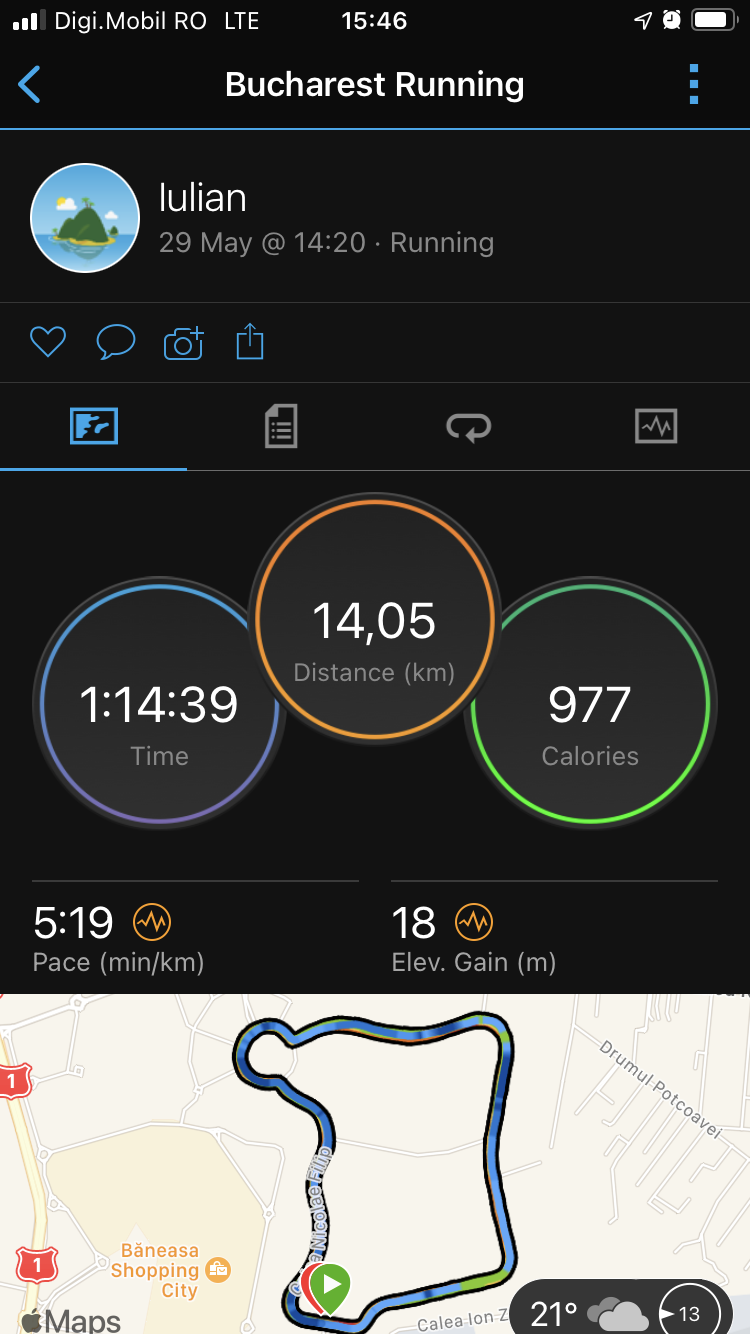Viewport: 750px width, 1334px height.
Task: Switch to the charts tab
Action: coord(656,427)
